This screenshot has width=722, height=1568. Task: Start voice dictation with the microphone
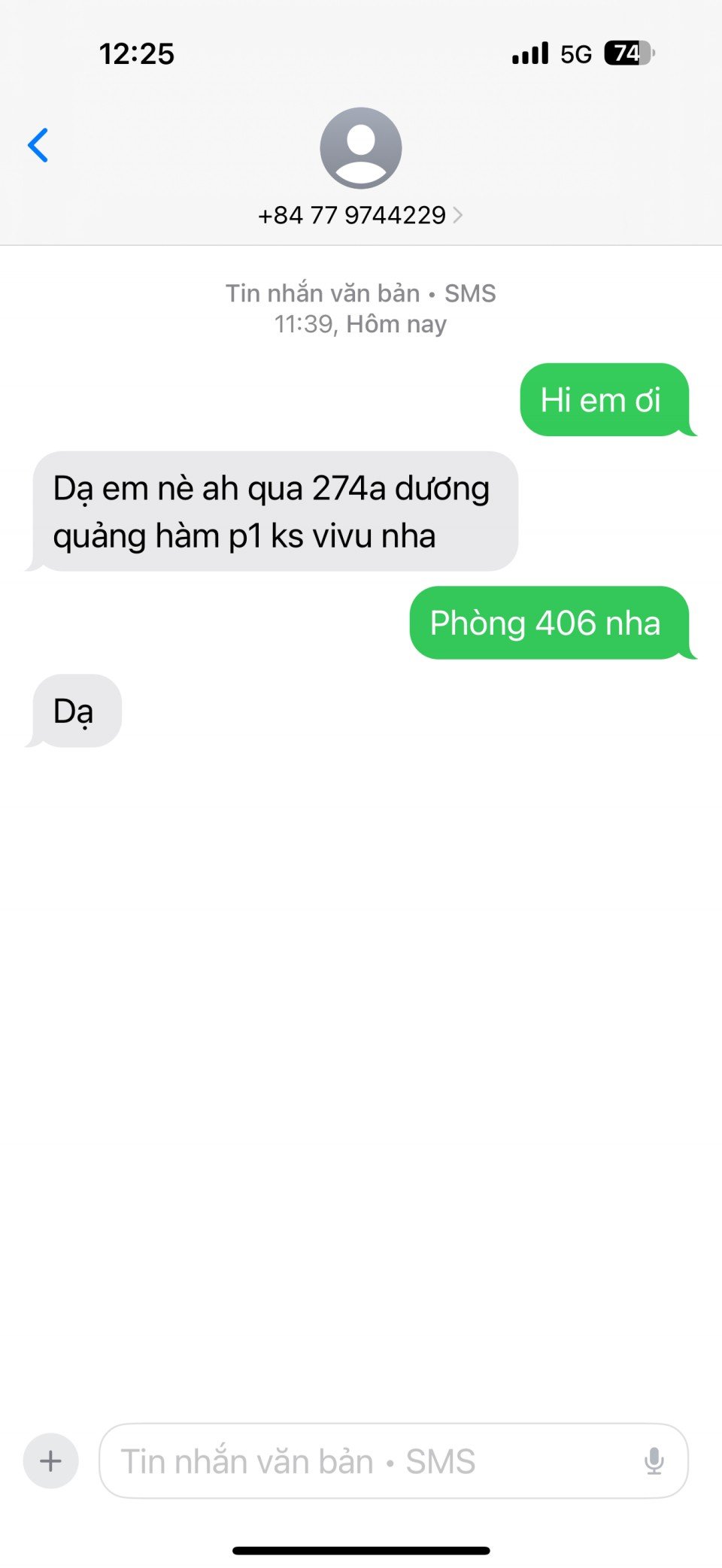(x=654, y=1461)
